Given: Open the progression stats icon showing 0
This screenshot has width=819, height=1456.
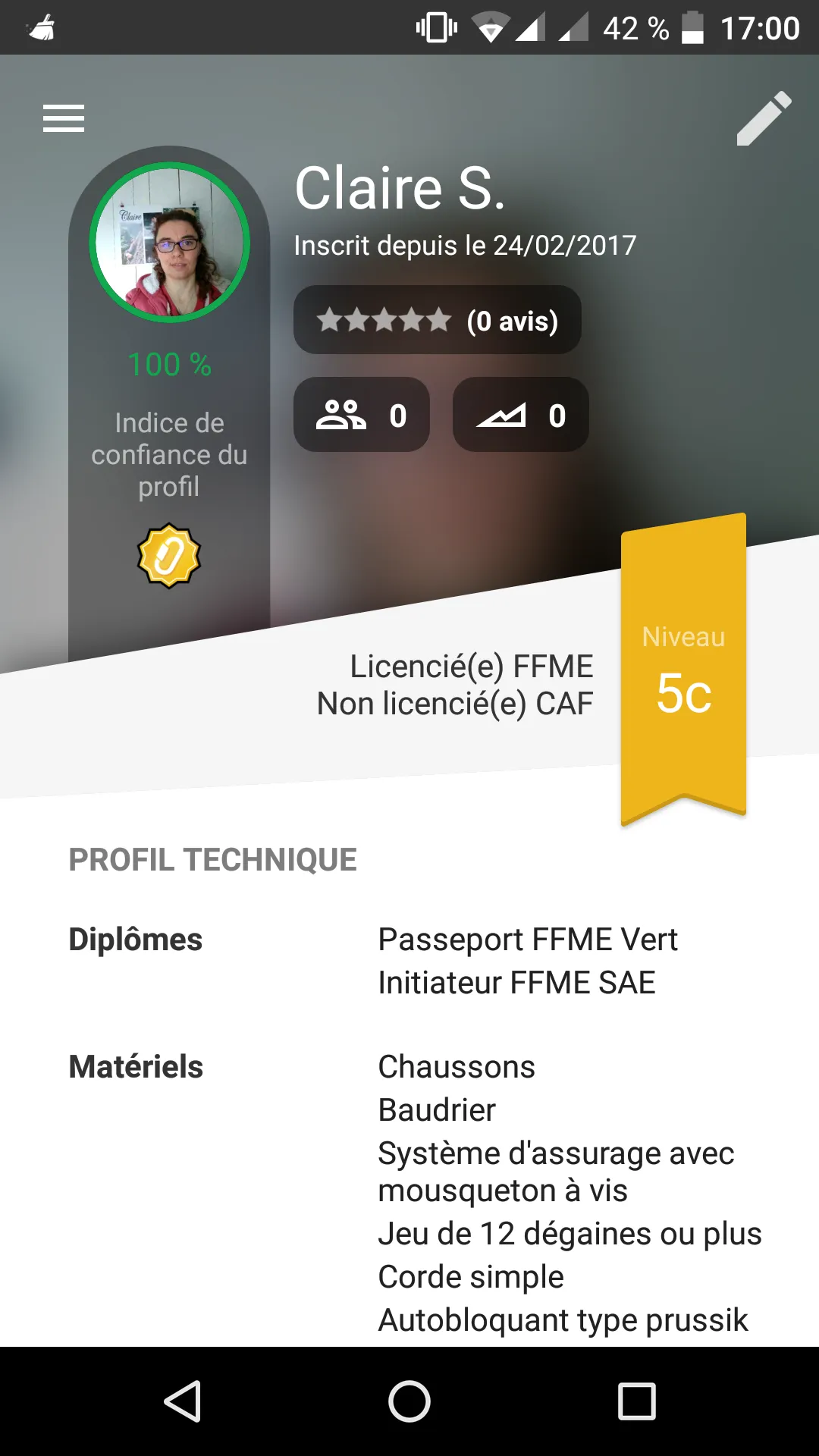Looking at the screenshot, I should [x=520, y=414].
